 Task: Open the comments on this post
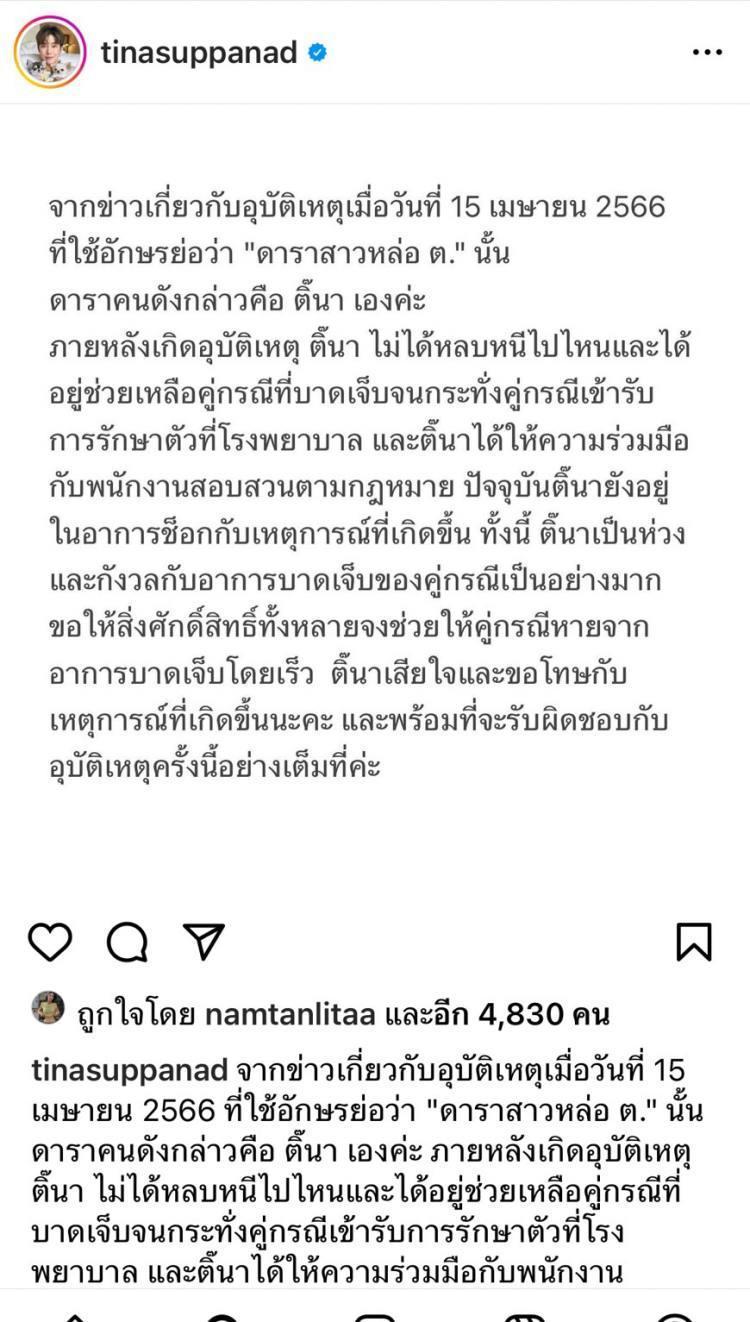pos(128,941)
